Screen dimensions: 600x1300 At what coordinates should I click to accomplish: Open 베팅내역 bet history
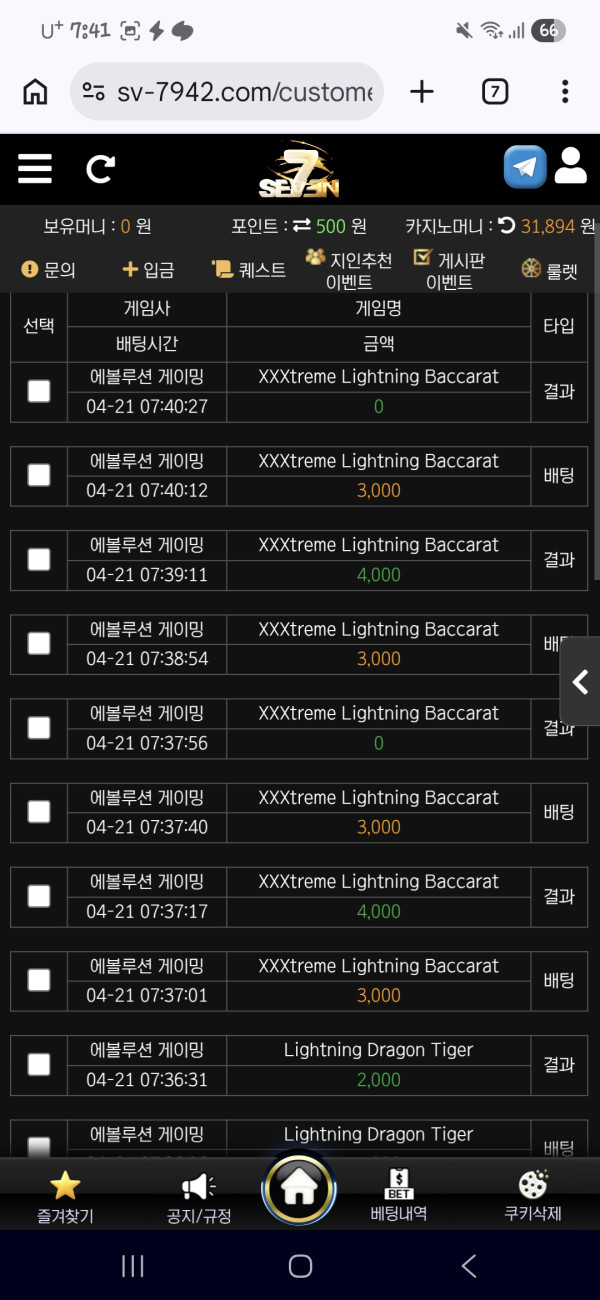point(399,1196)
